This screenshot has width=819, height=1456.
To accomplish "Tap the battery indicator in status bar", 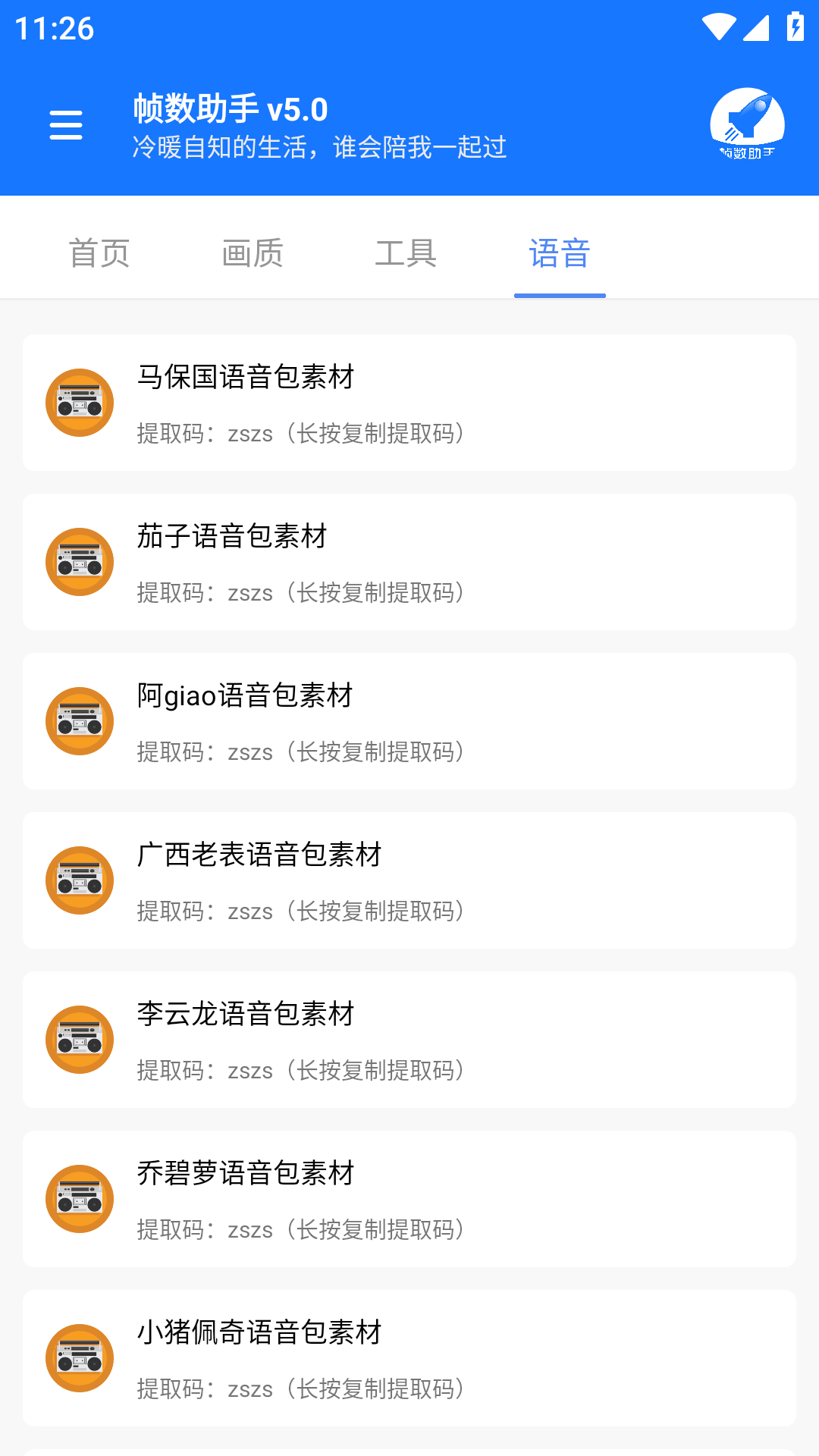I will (794, 25).
